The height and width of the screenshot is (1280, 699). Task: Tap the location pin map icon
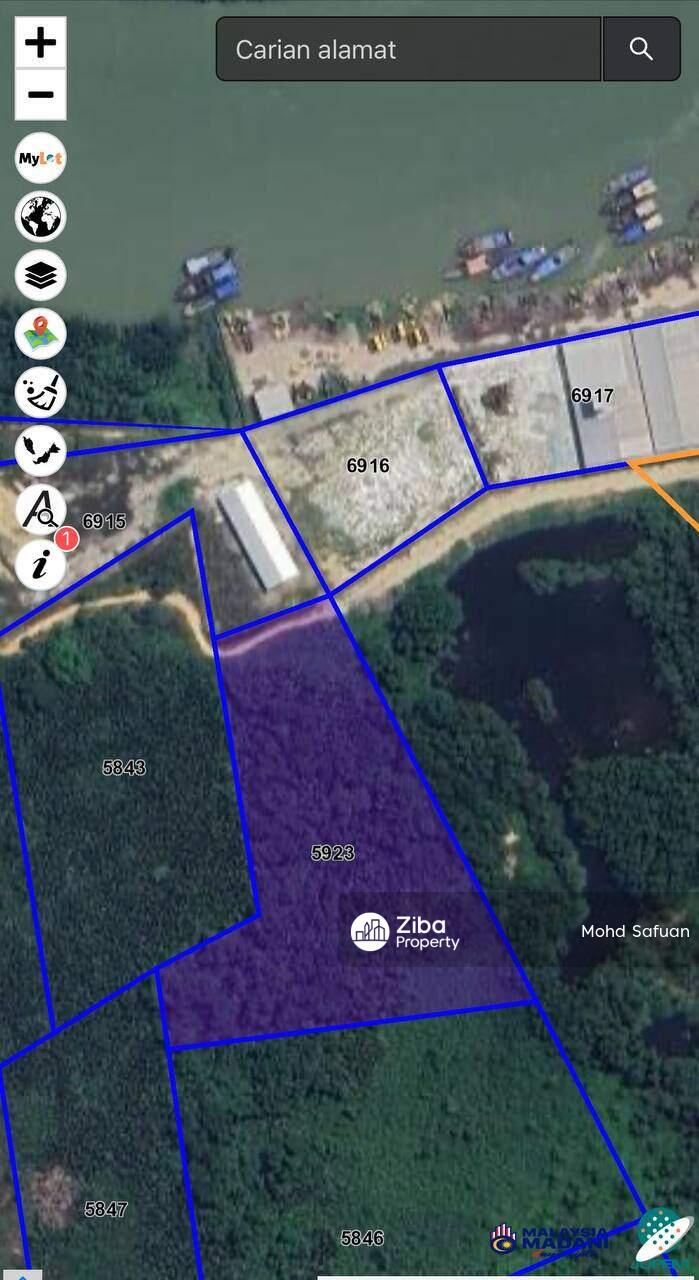[x=41, y=334]
